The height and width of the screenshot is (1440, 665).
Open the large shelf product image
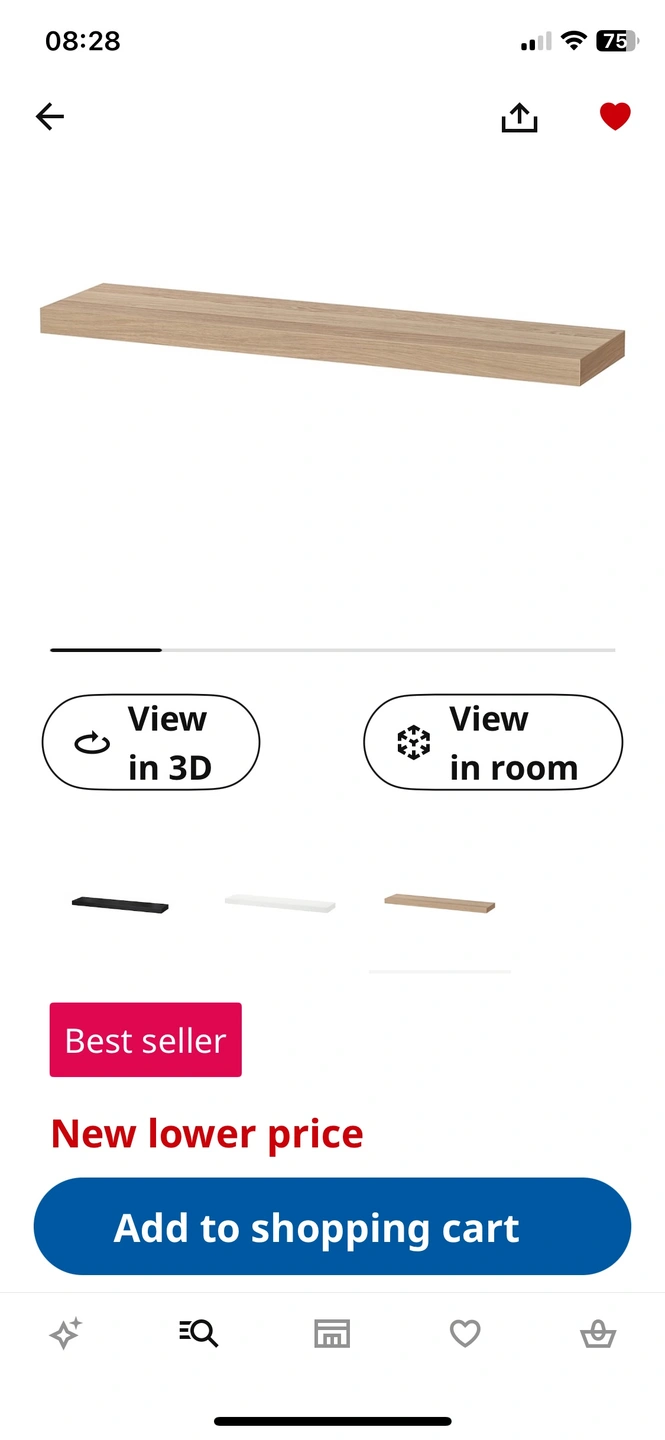(x=332, y=335)
